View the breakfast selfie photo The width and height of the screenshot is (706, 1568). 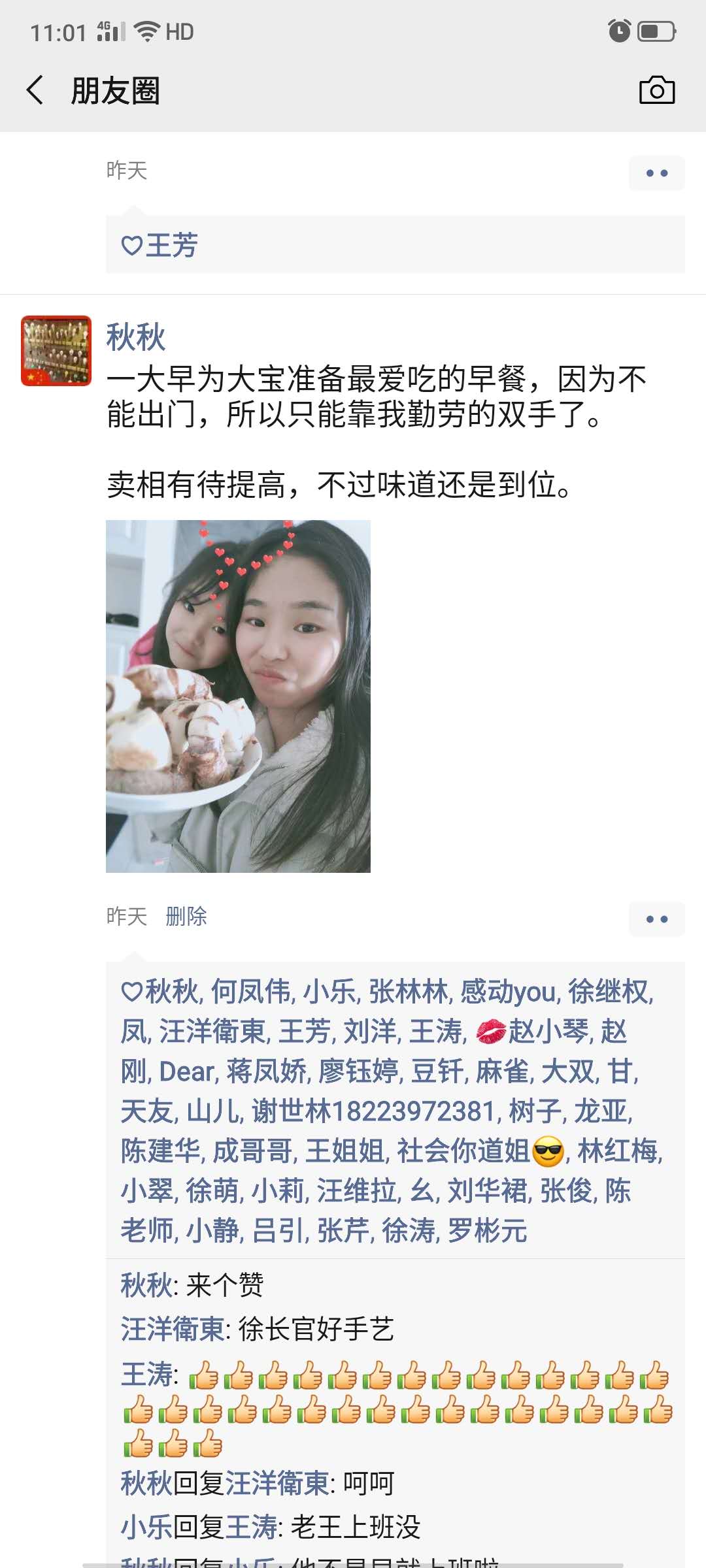pyautogui.click(x=238, y=696)
